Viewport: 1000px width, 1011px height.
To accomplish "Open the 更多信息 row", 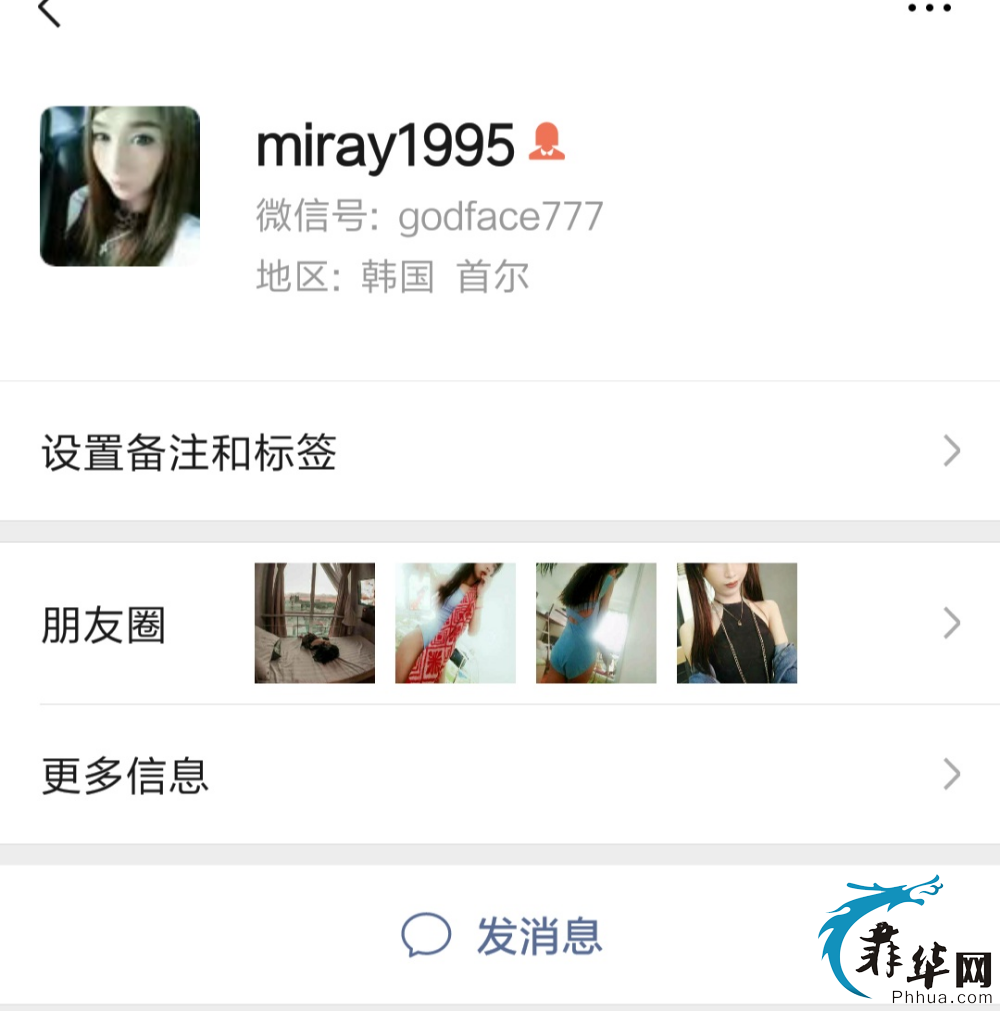I will 500,775.
